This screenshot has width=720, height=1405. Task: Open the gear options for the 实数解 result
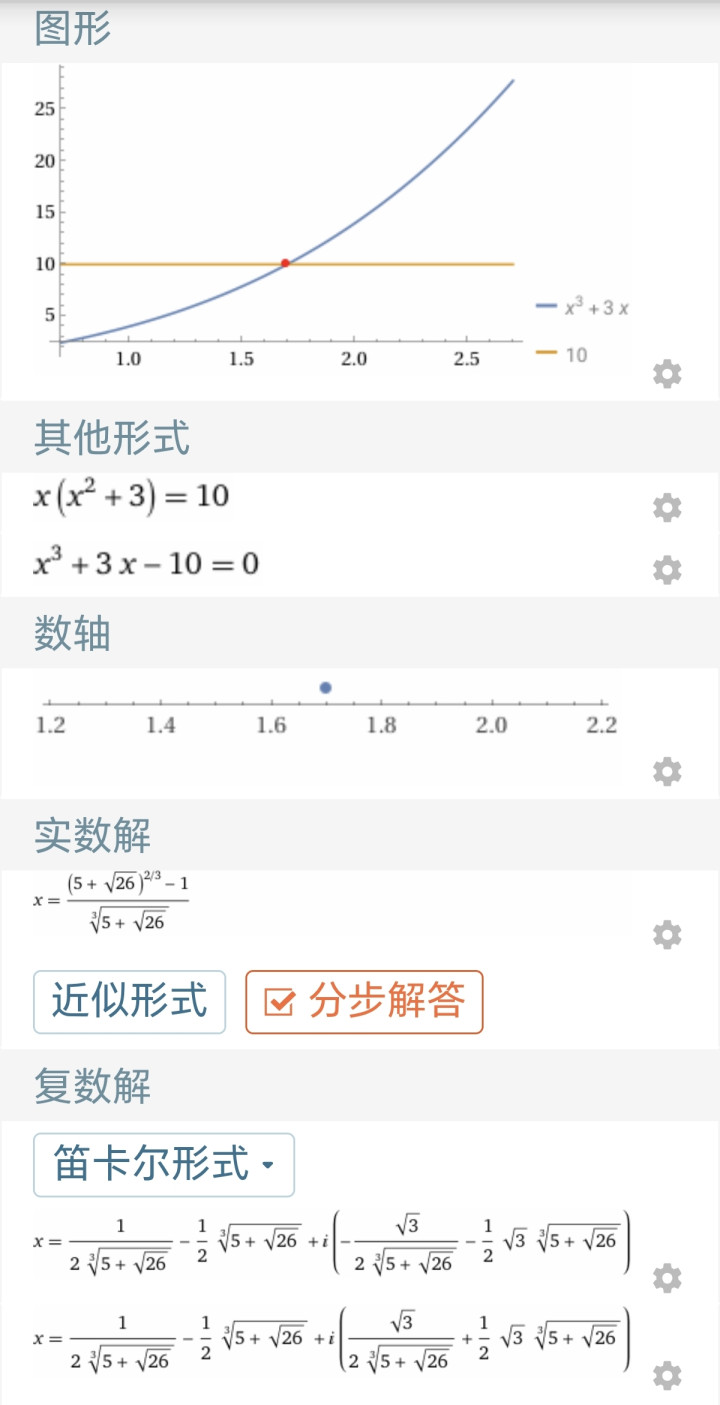pos(667,935)
